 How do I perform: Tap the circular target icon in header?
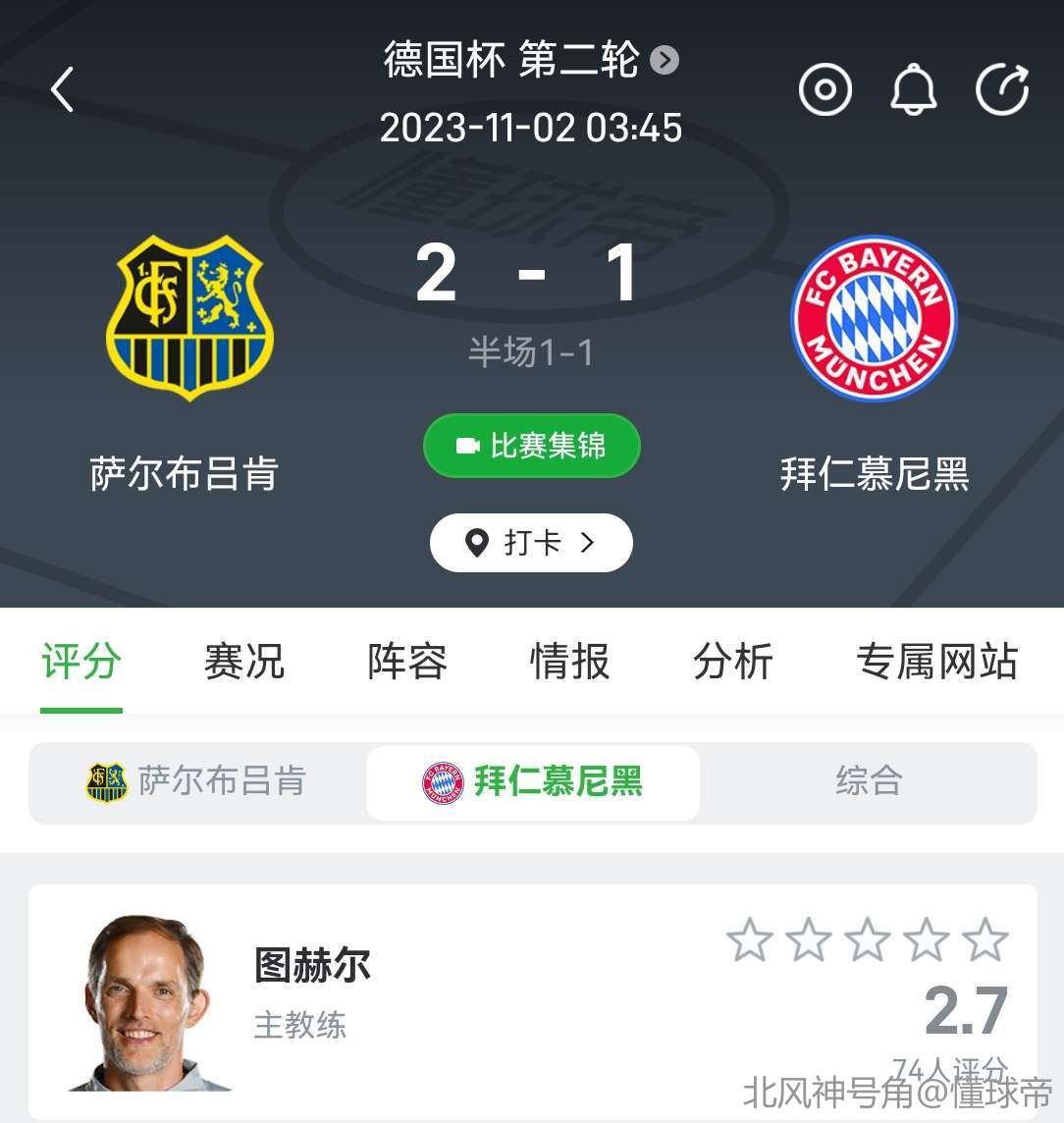tap(825, 90)
